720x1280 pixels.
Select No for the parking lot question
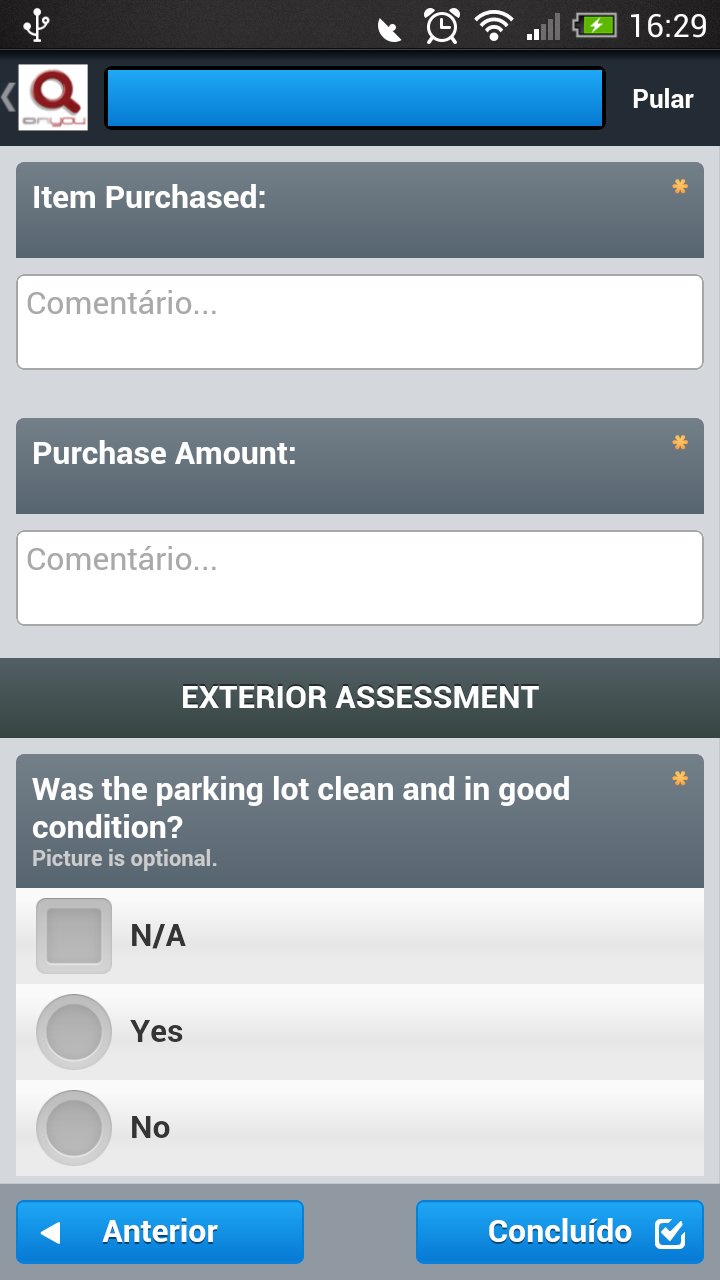(73, 1127)
